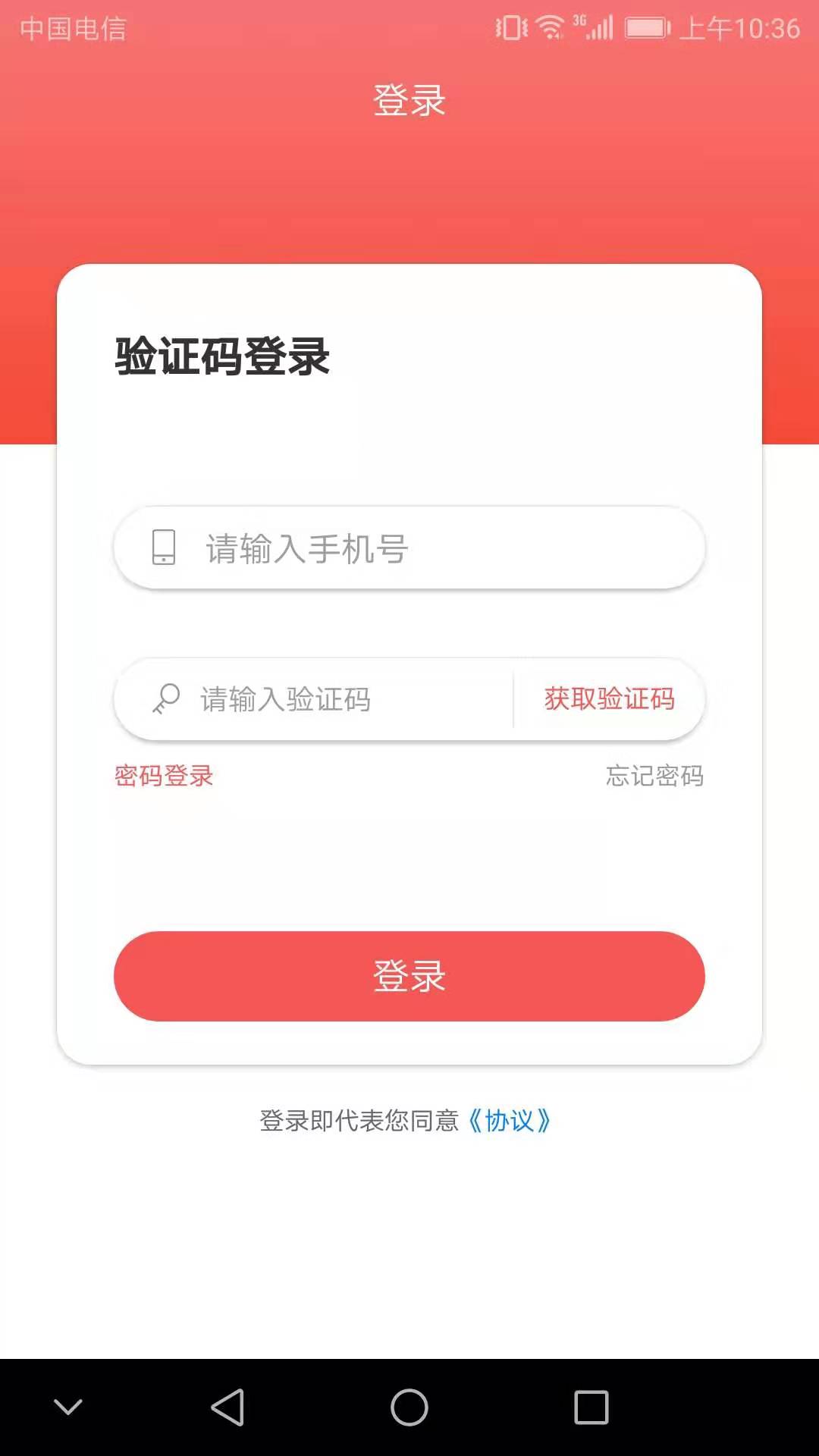819x1456 pixels.
Task: Request a code via 获取验证码
Action: pos(609,698)
